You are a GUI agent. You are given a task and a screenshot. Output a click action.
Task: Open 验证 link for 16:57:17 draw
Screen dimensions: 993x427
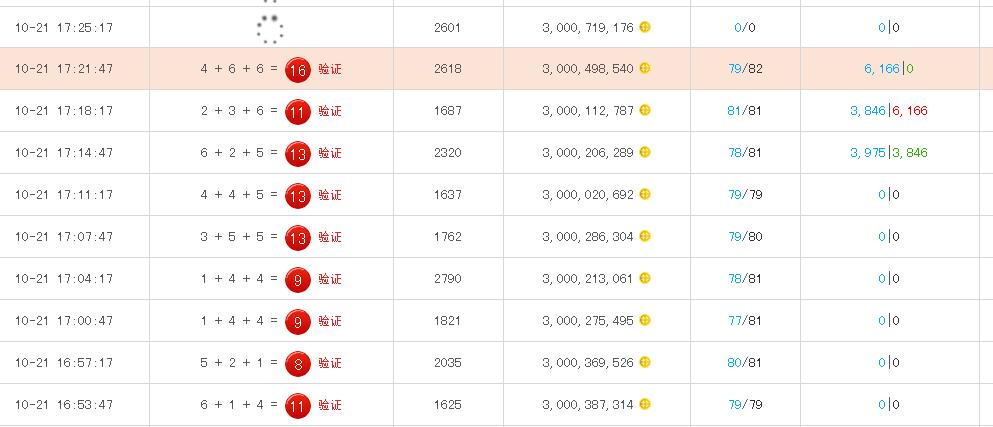pyautogui.click(x=330, y=363)
